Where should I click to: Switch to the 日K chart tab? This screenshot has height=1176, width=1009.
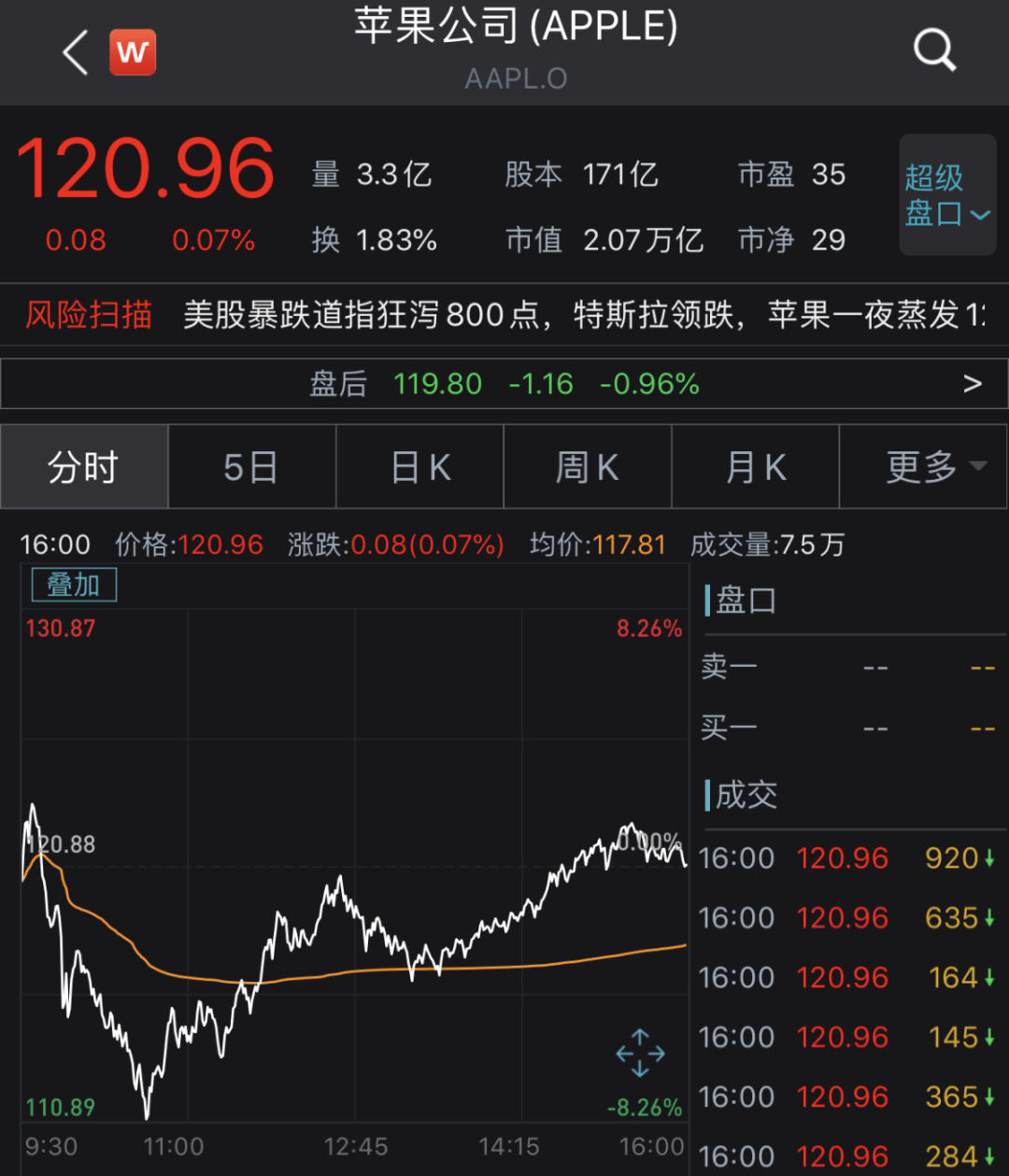click(420, 467)
